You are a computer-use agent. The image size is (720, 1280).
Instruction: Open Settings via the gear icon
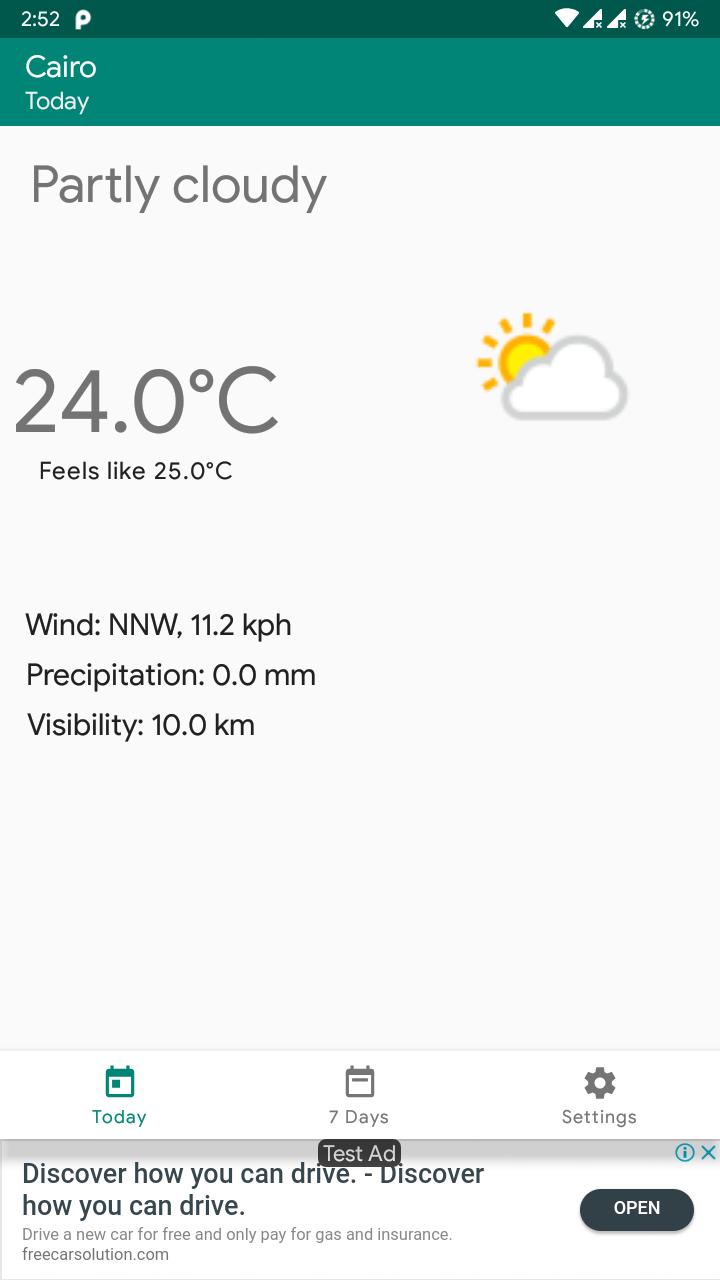pyautogui.click(x=599, y=1081)
